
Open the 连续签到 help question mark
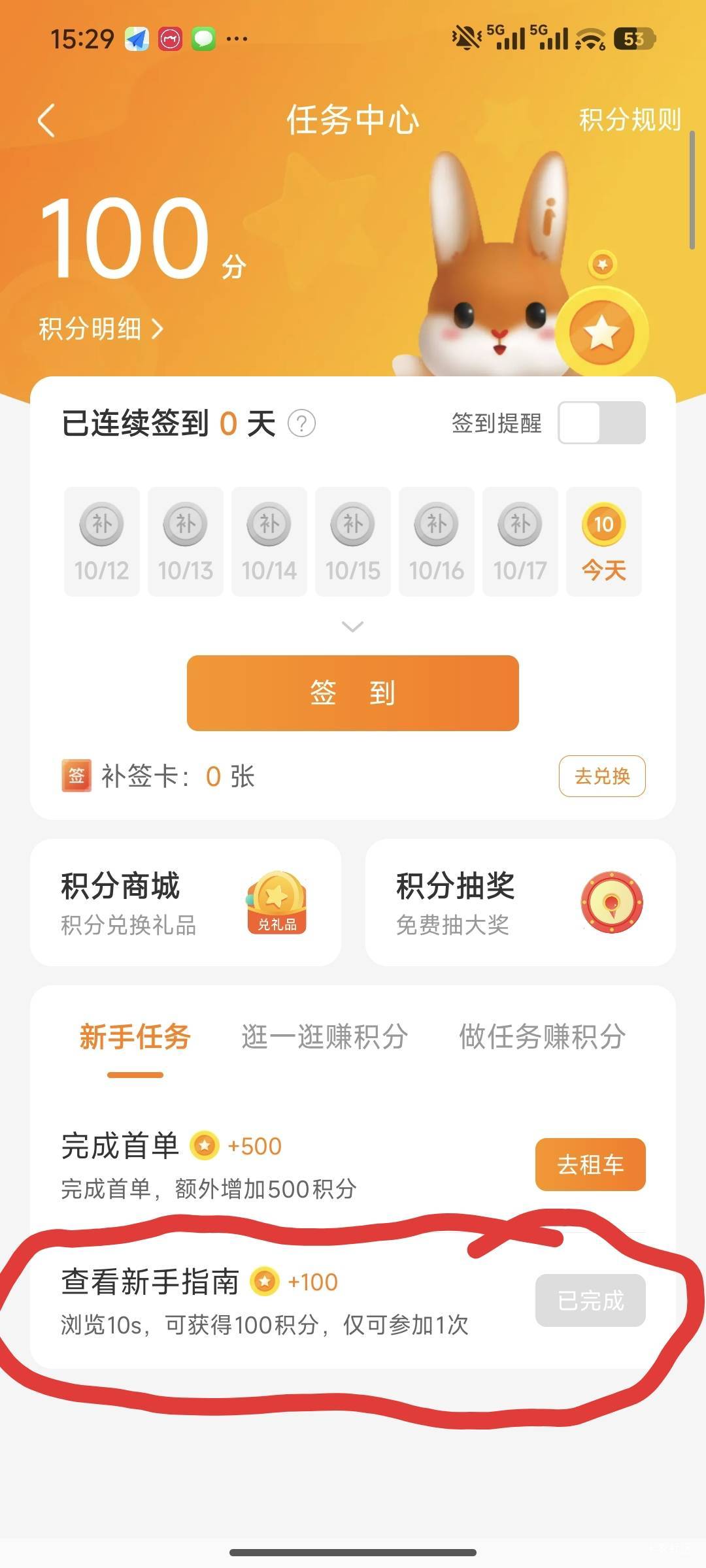[x=301, y=423]
